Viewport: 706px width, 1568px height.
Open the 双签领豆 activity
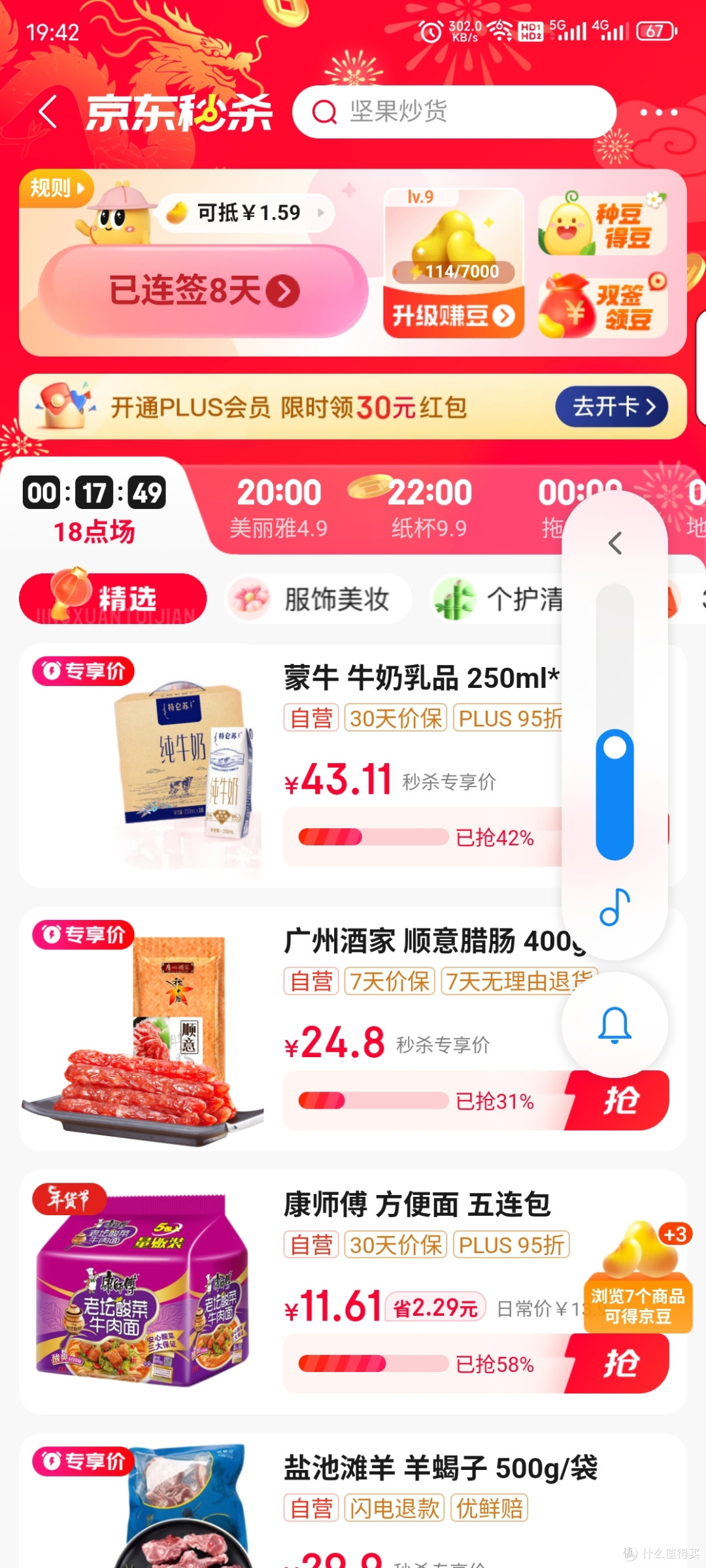coord(602,304)
